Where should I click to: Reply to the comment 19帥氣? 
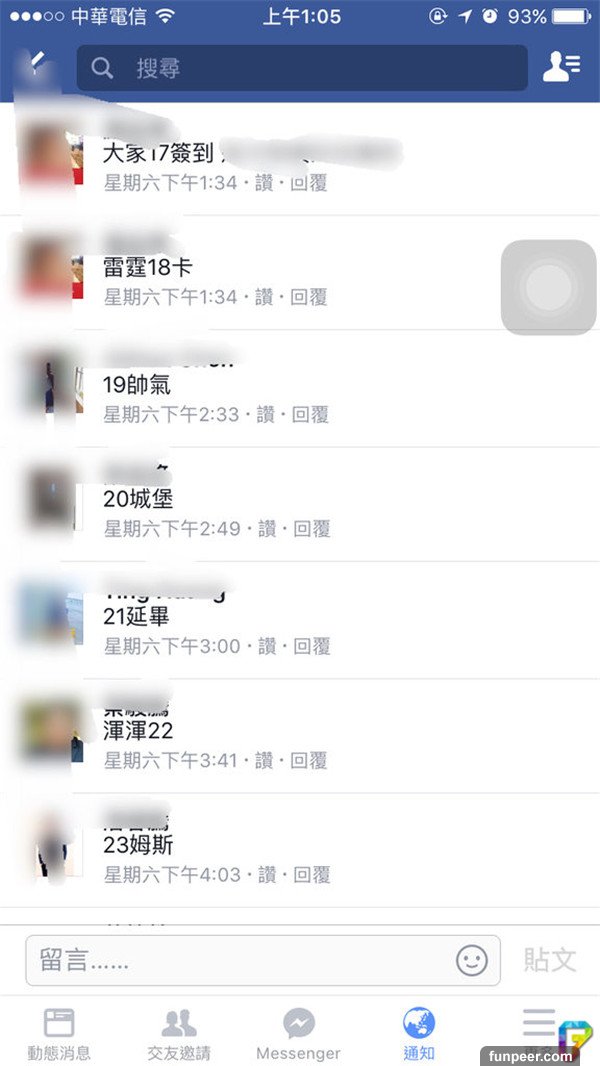point(310,414)
